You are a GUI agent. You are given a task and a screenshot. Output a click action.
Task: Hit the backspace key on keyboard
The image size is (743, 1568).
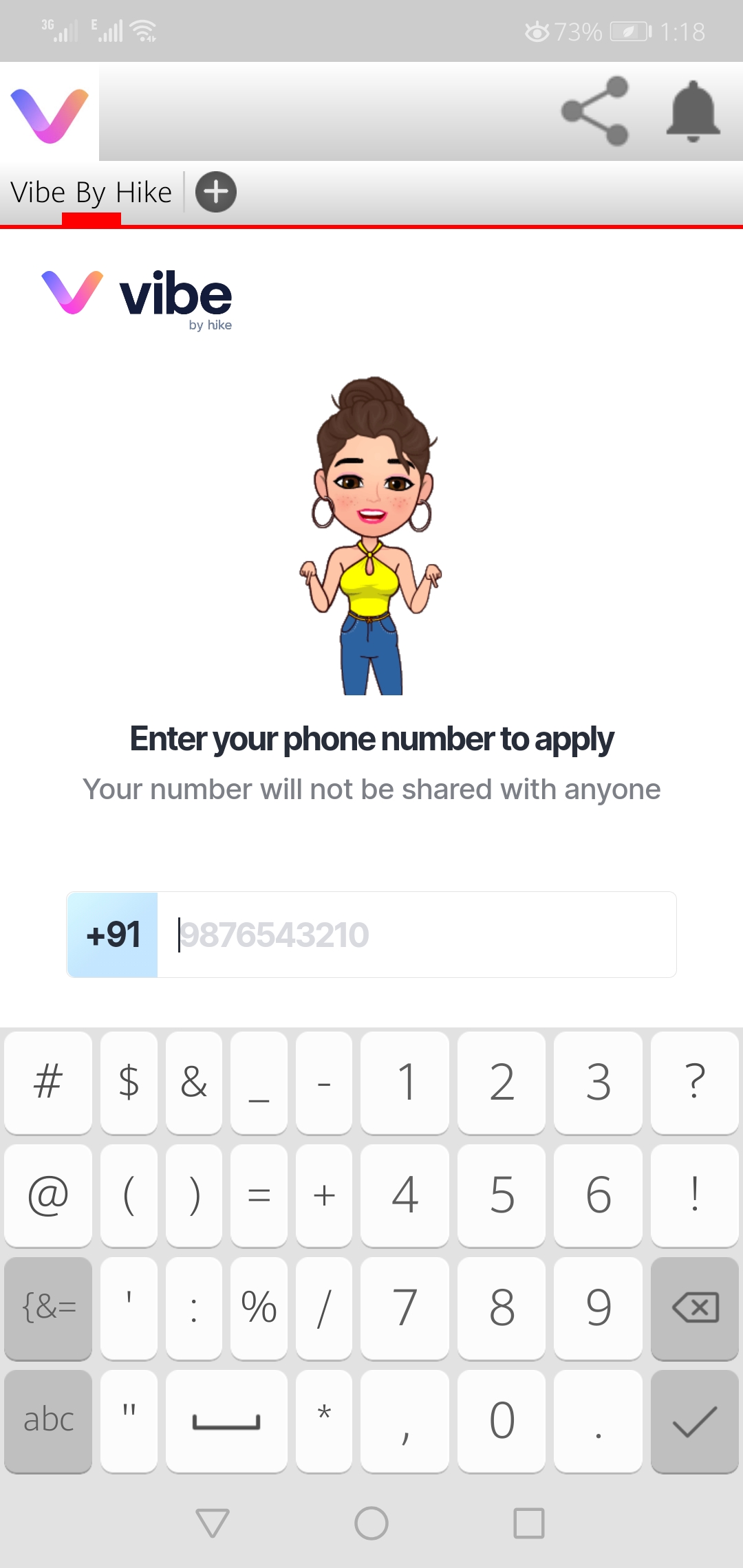[694, 1307]
